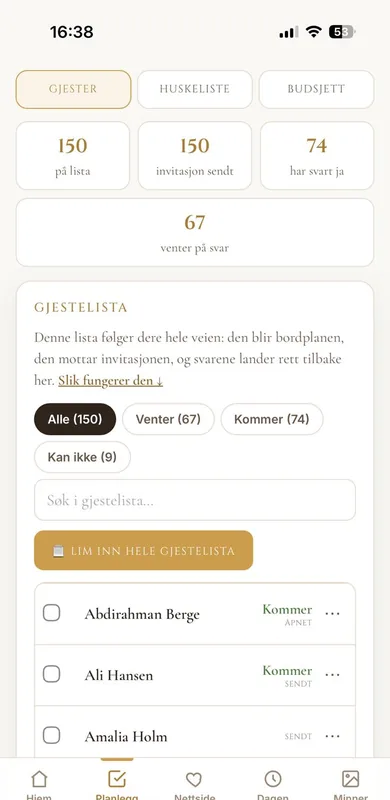Screen dimensions: 390x800
Task: Open the Minner tab
Action: [x=351, y=785]
